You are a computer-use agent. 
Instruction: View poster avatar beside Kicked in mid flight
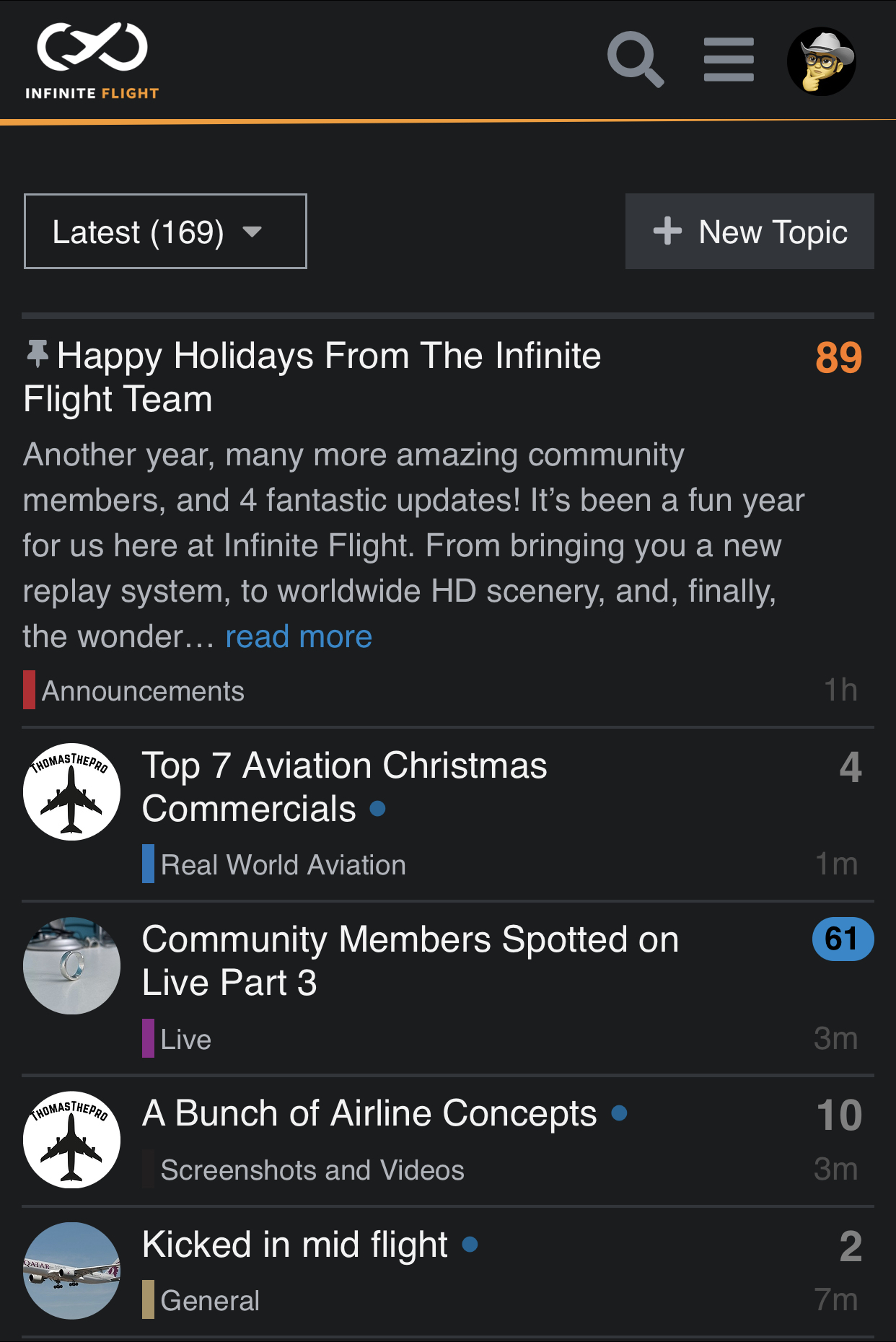pyautogui.click(x=71, y=1271)
